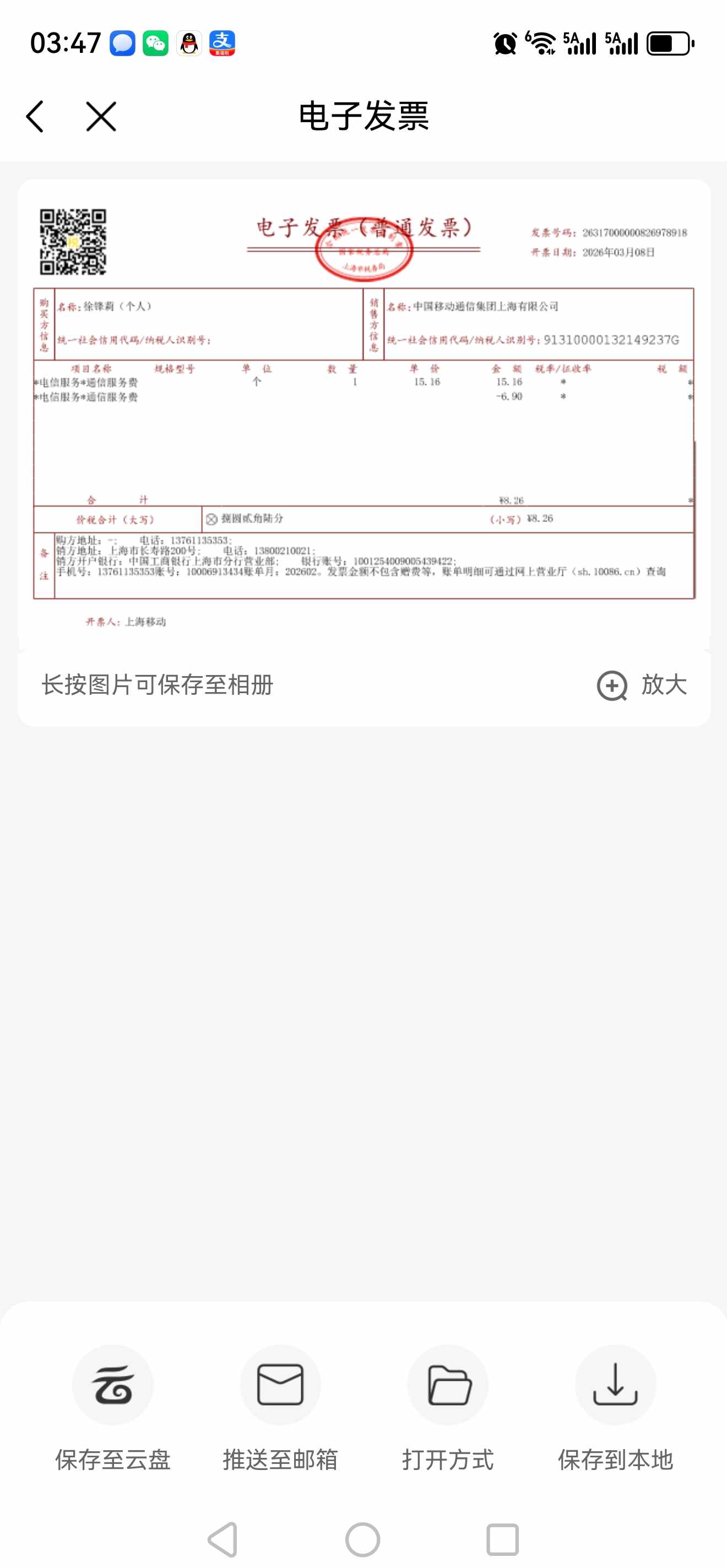Open the invoice image preview
The image size is (727, 1568).
point(364,414)
